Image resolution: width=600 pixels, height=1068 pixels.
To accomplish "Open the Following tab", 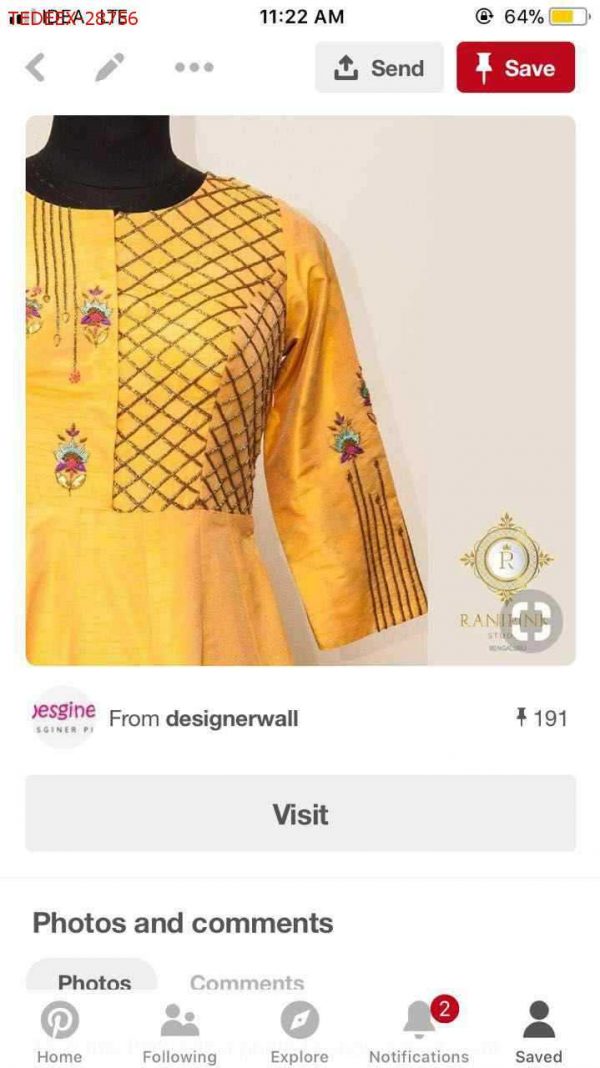I will point(179,1032).
